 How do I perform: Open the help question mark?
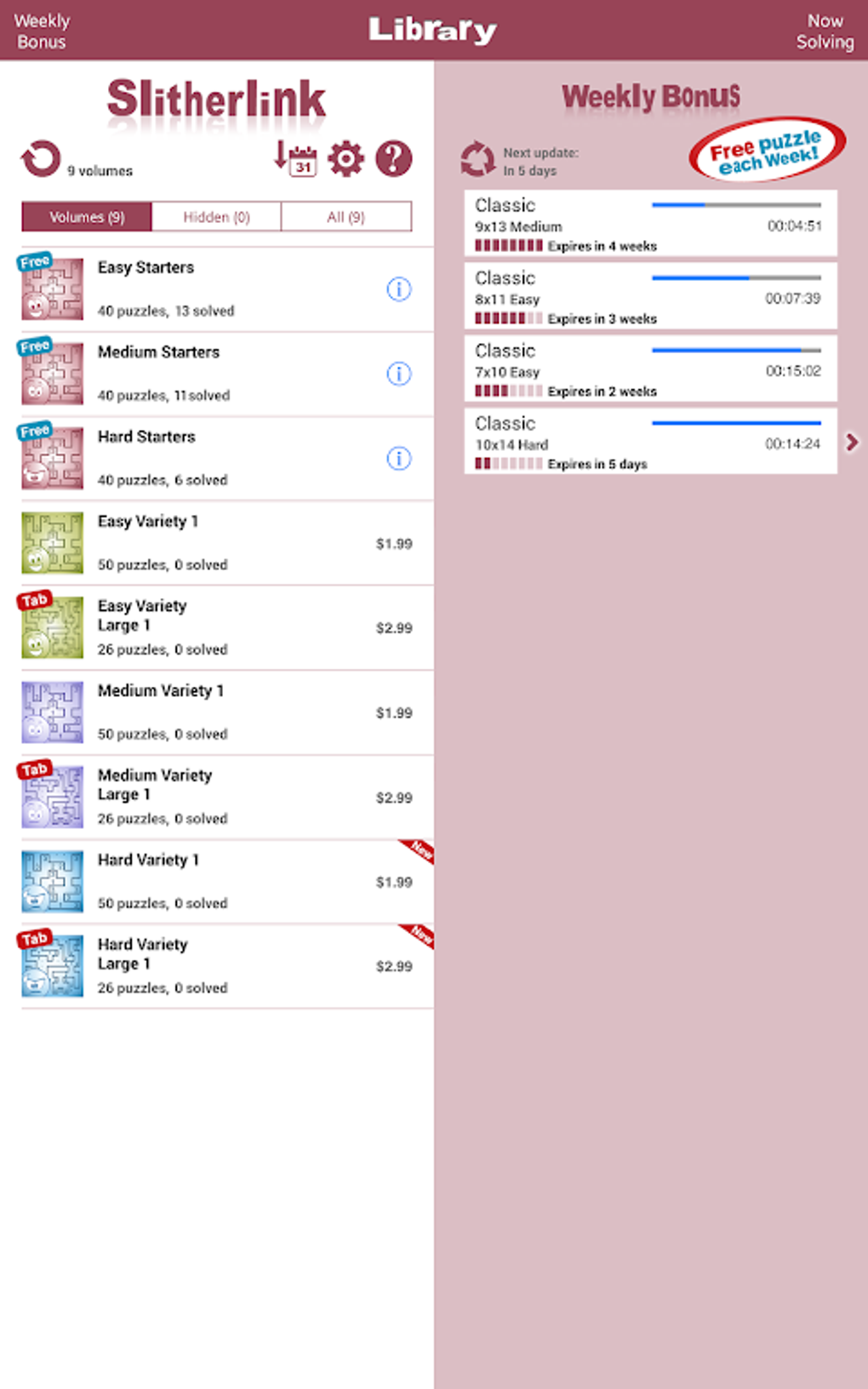coord(394,158)
